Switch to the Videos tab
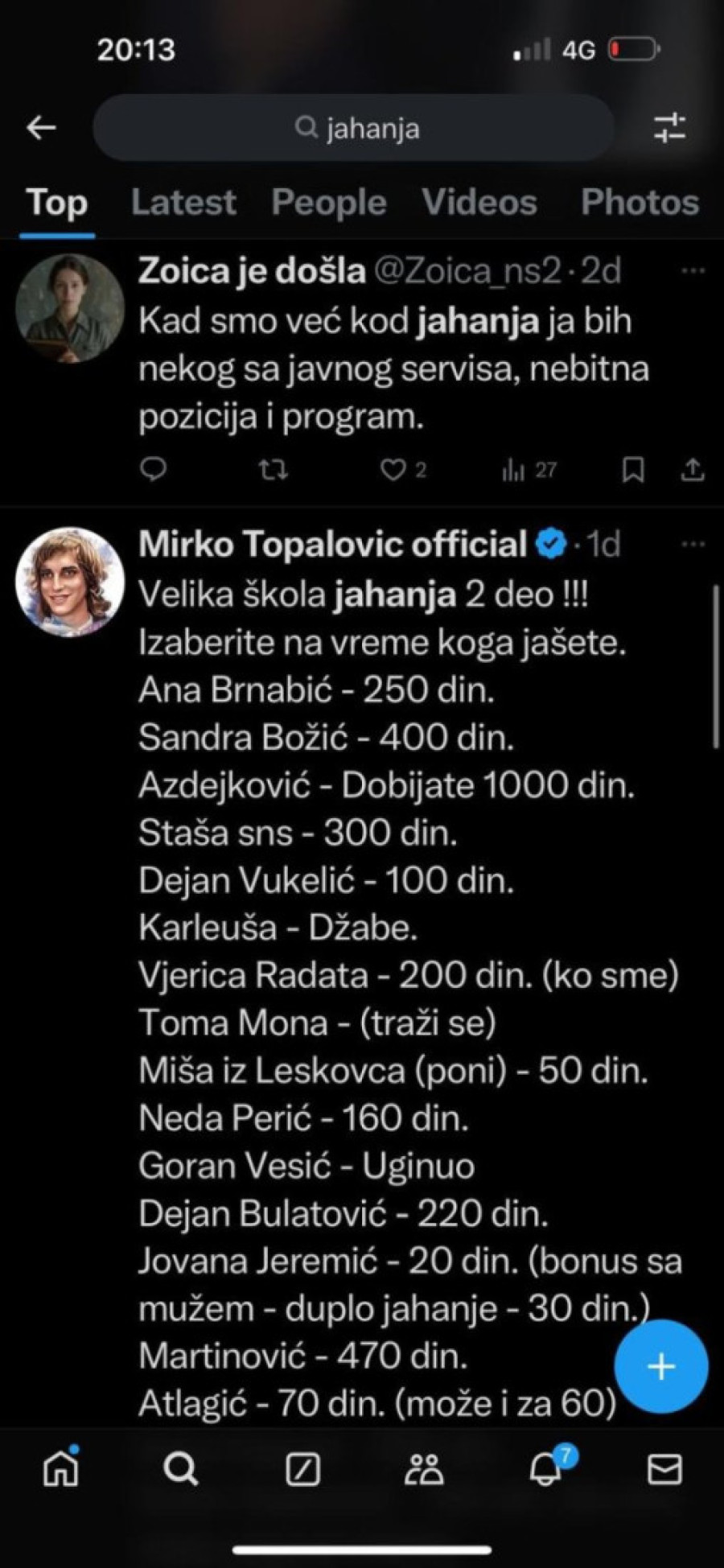 (479, 202)
